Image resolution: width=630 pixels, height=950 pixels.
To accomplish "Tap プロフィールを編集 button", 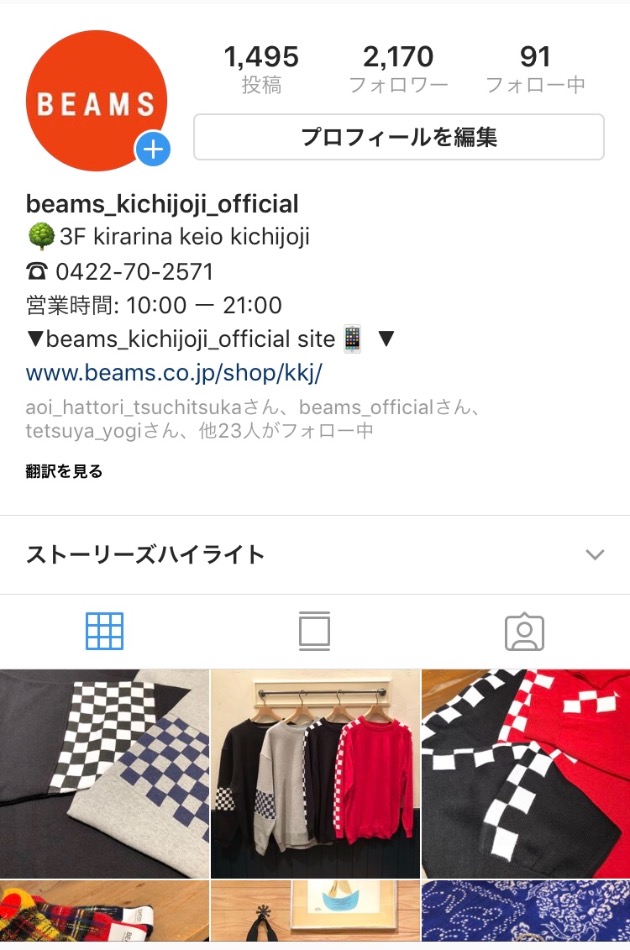I will (398, 137).
